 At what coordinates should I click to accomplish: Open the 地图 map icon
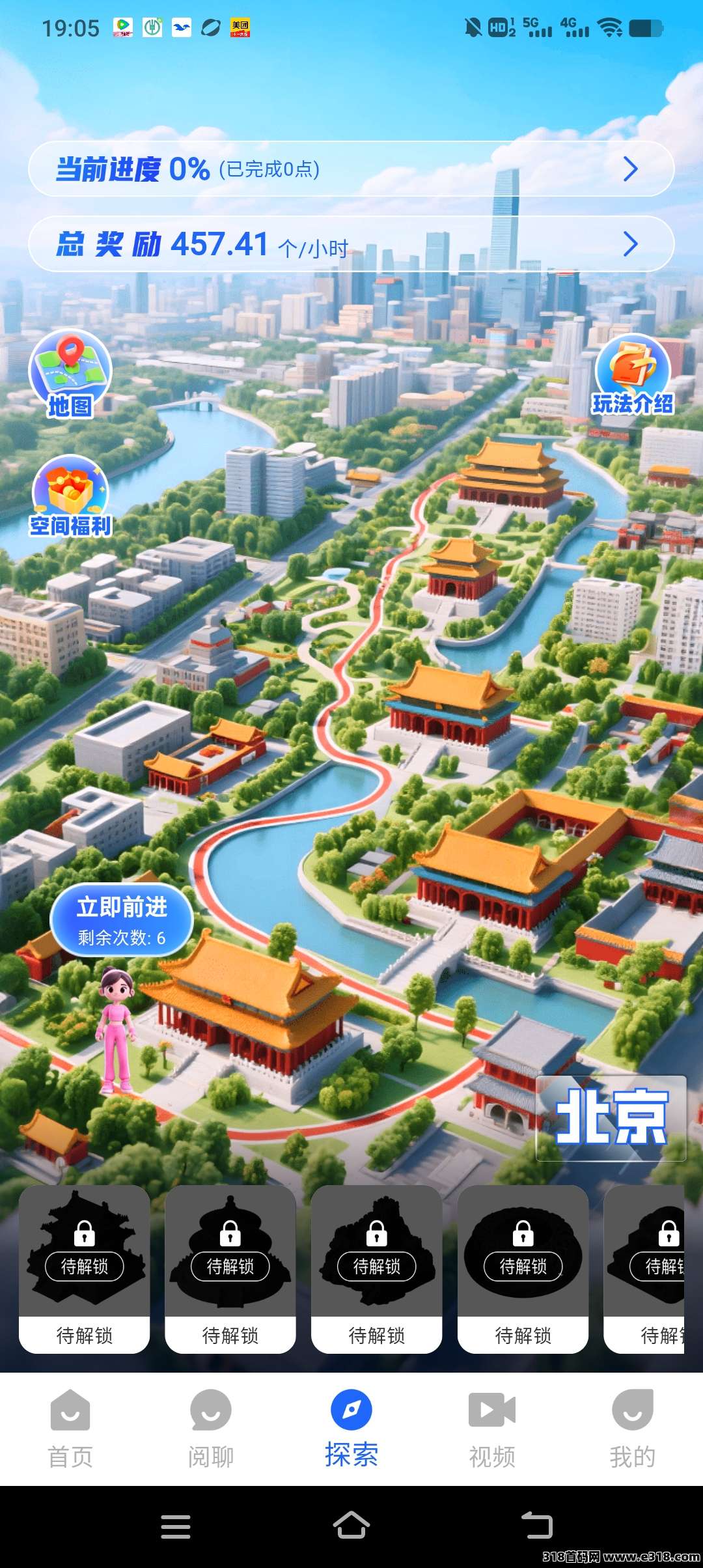(70, 374)
